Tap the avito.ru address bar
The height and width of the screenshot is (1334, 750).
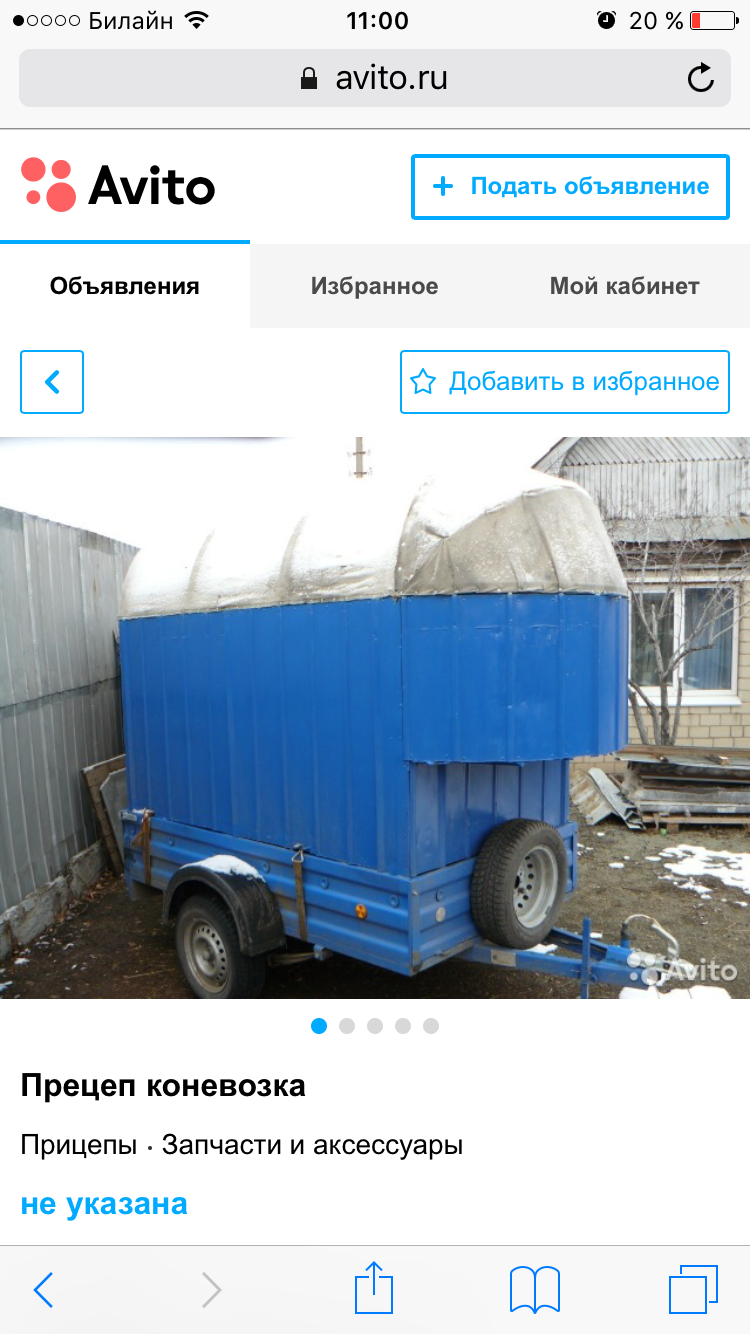point(375,78)
